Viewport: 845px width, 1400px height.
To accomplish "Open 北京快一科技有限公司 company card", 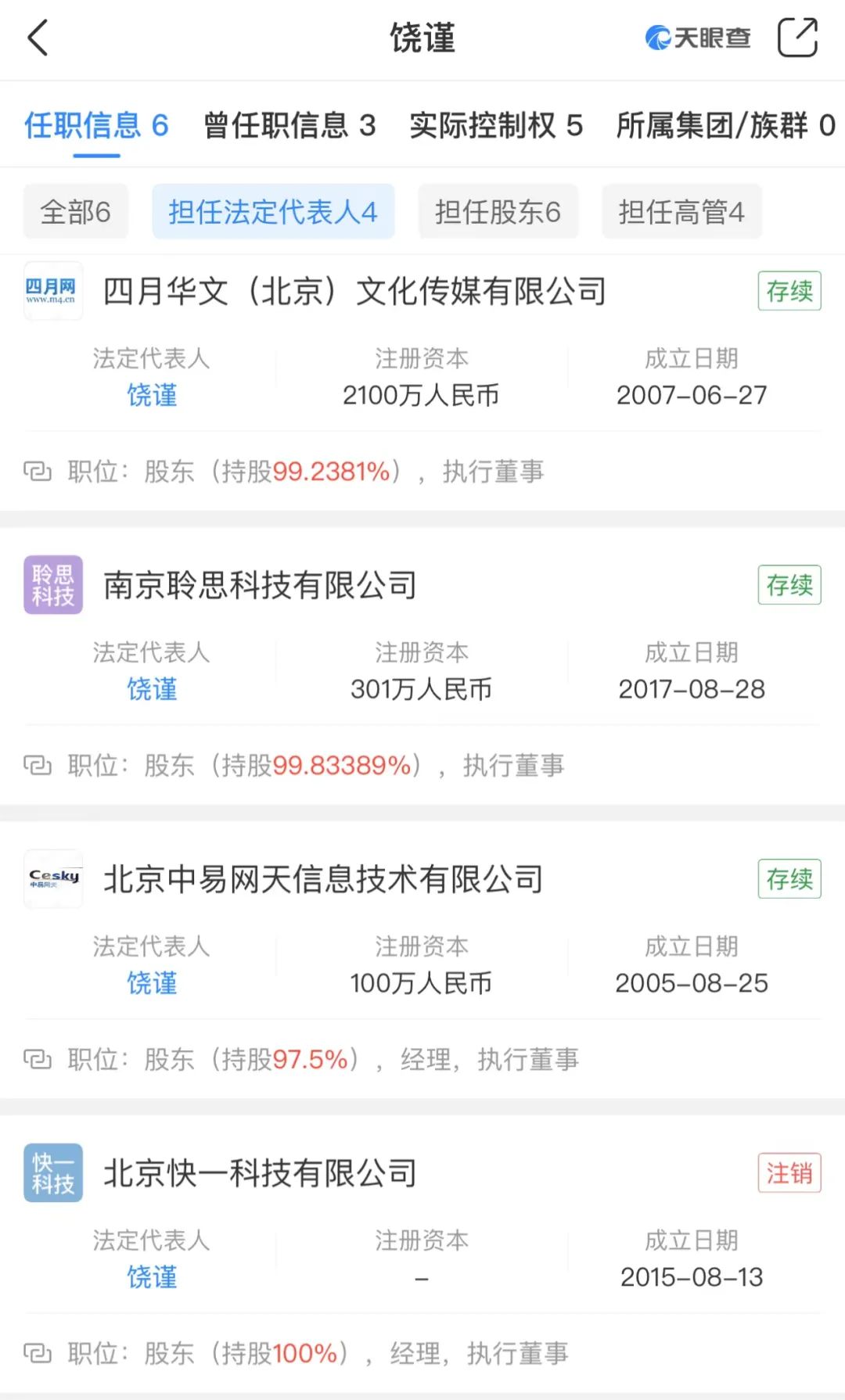I will pos(260,1174).
